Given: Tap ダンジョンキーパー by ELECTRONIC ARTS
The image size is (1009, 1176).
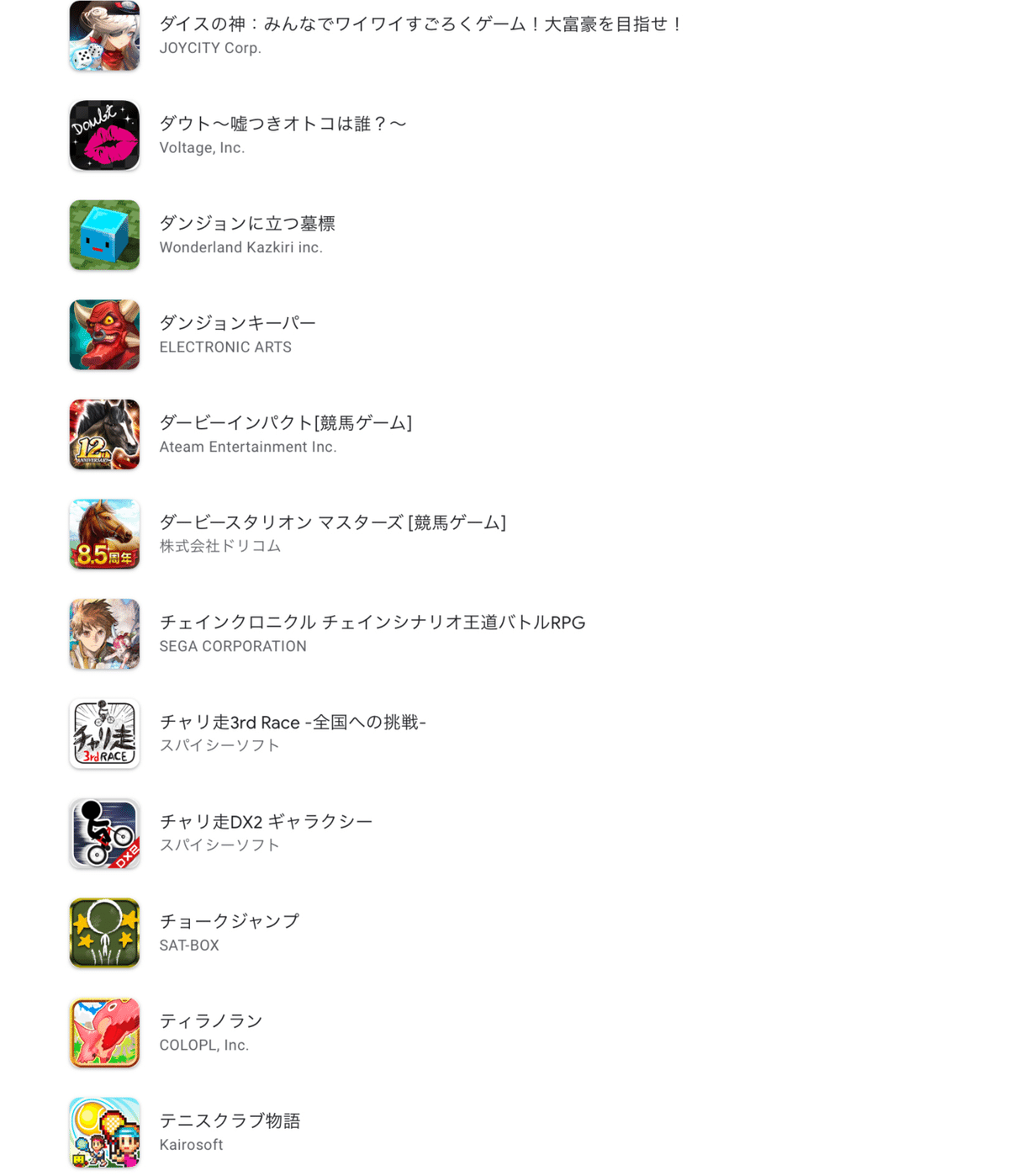Looking at the screenshot, I should 237,324.
